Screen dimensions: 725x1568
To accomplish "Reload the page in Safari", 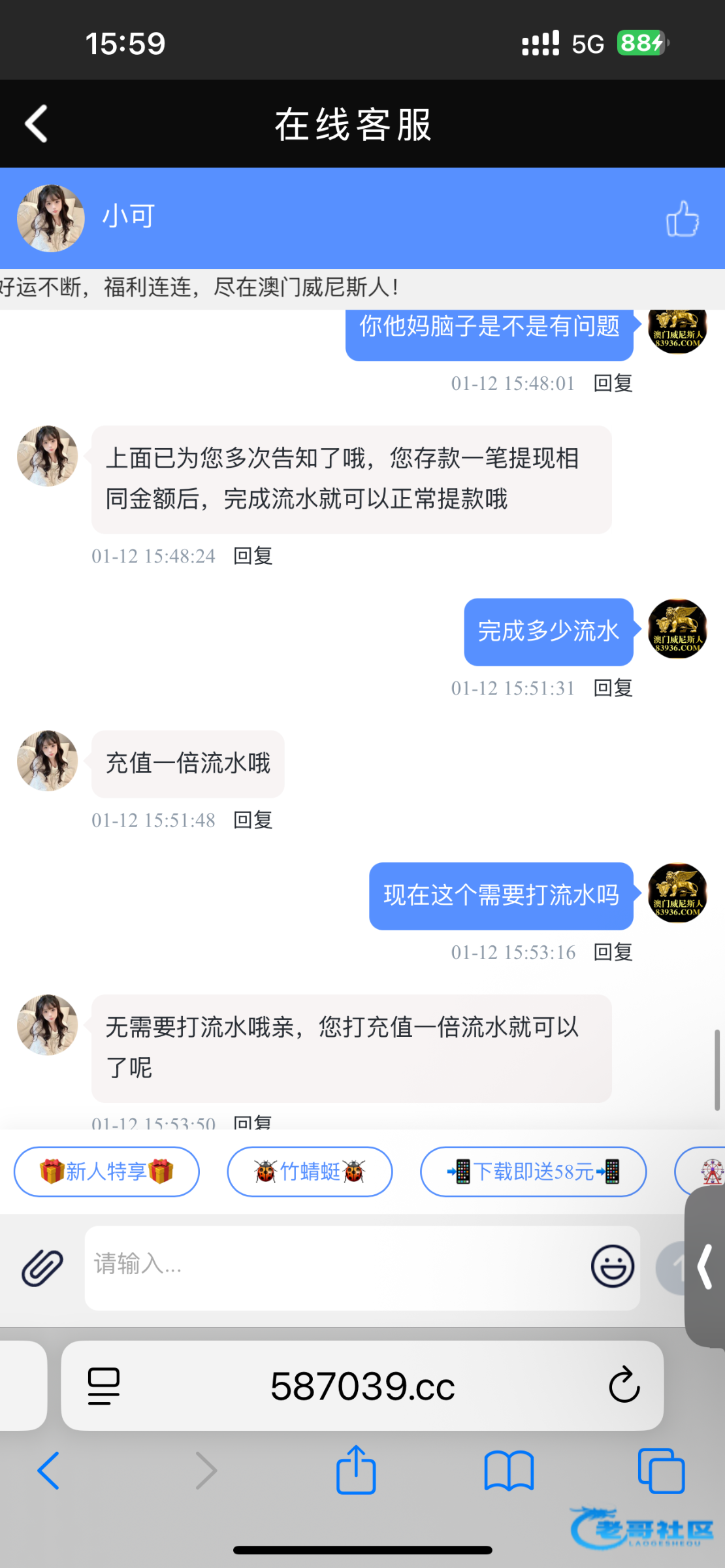I will tap(624, 1384).
